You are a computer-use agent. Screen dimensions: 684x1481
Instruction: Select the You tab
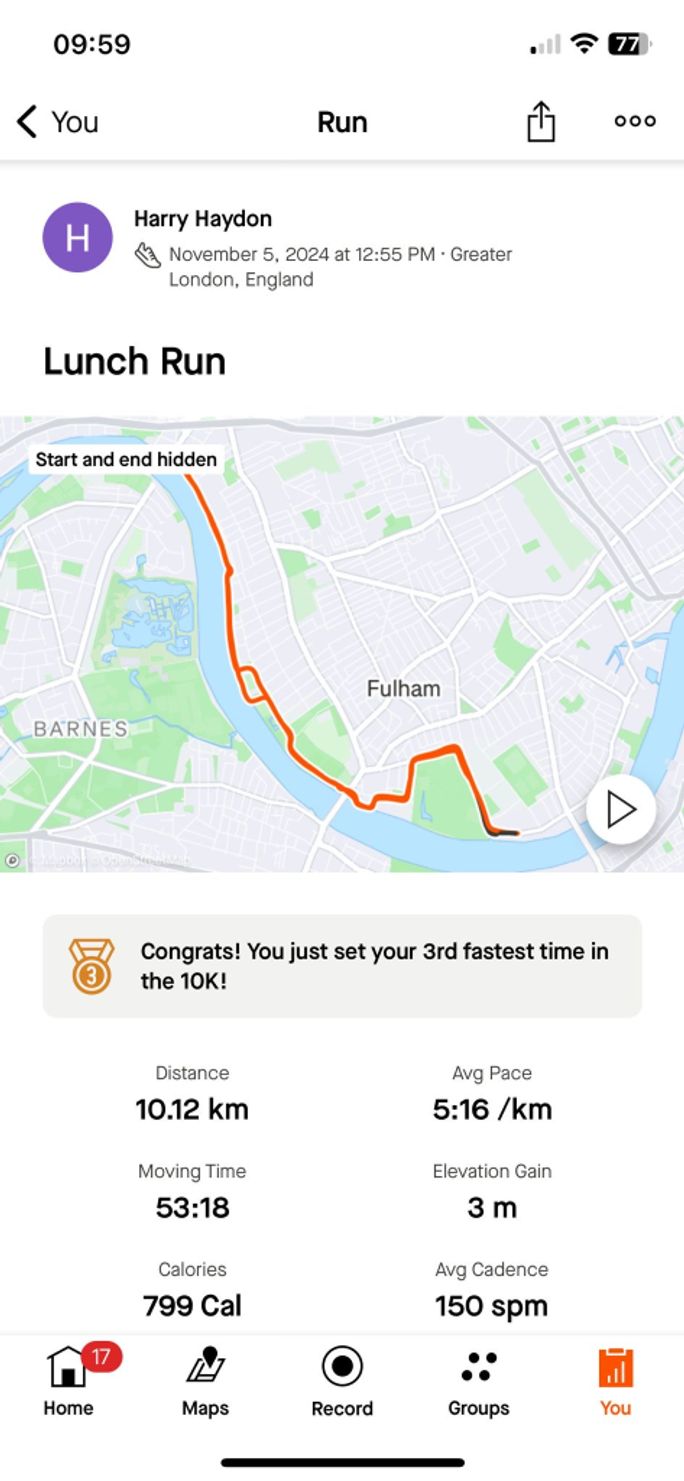(615, 1381)
